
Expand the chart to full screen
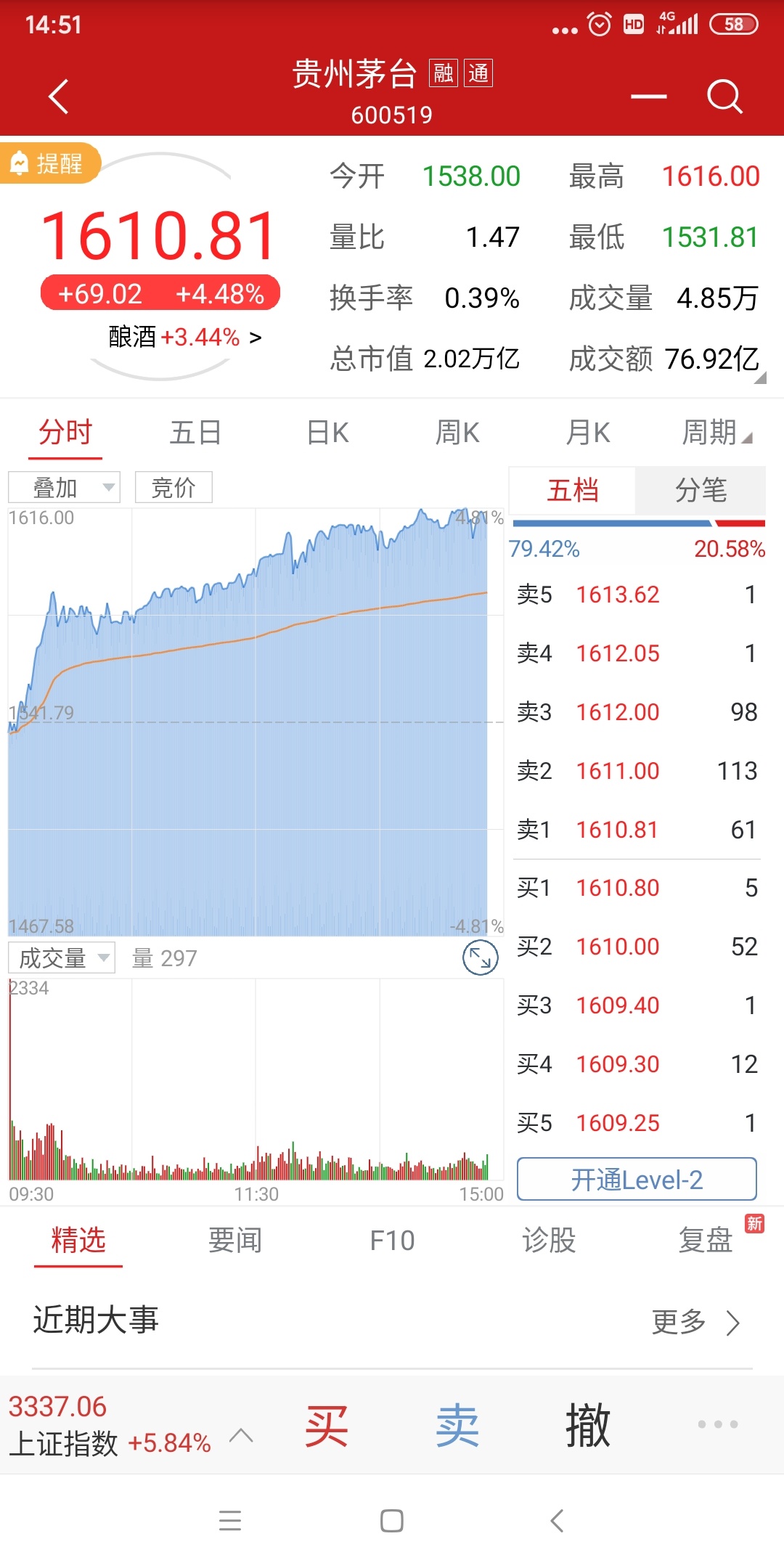480,957
